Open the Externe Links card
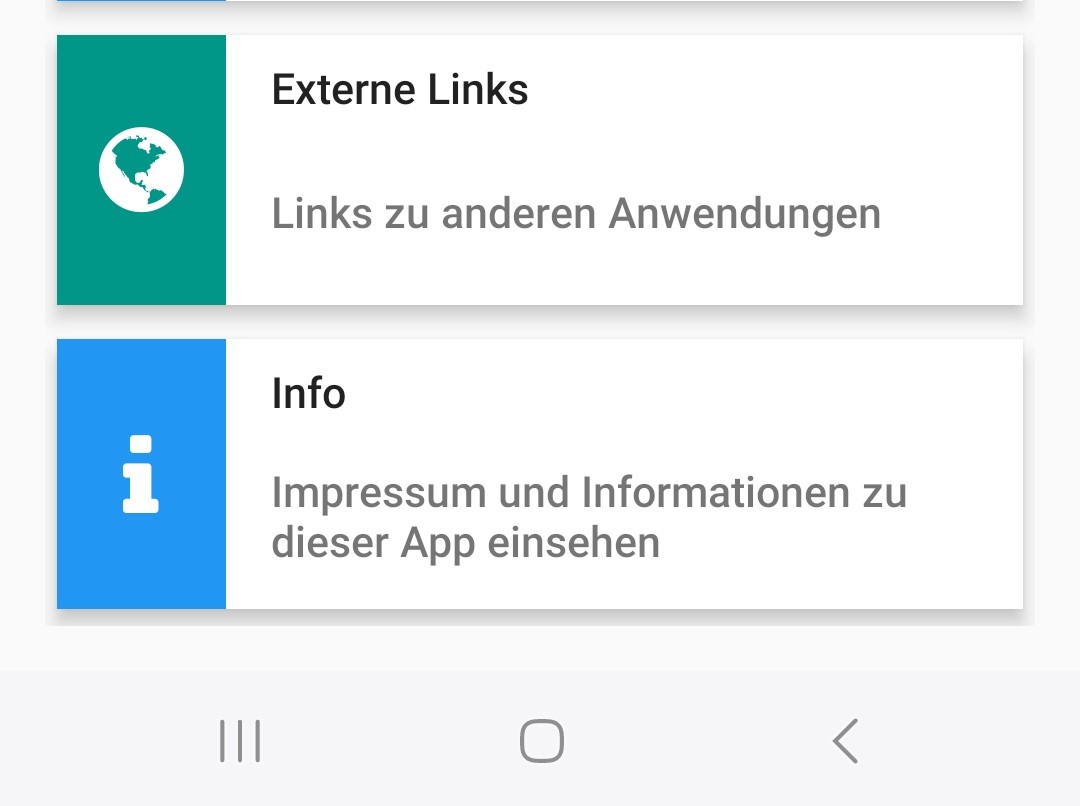Viewport: 1080px width, 806px height. [x=540, y=170]
